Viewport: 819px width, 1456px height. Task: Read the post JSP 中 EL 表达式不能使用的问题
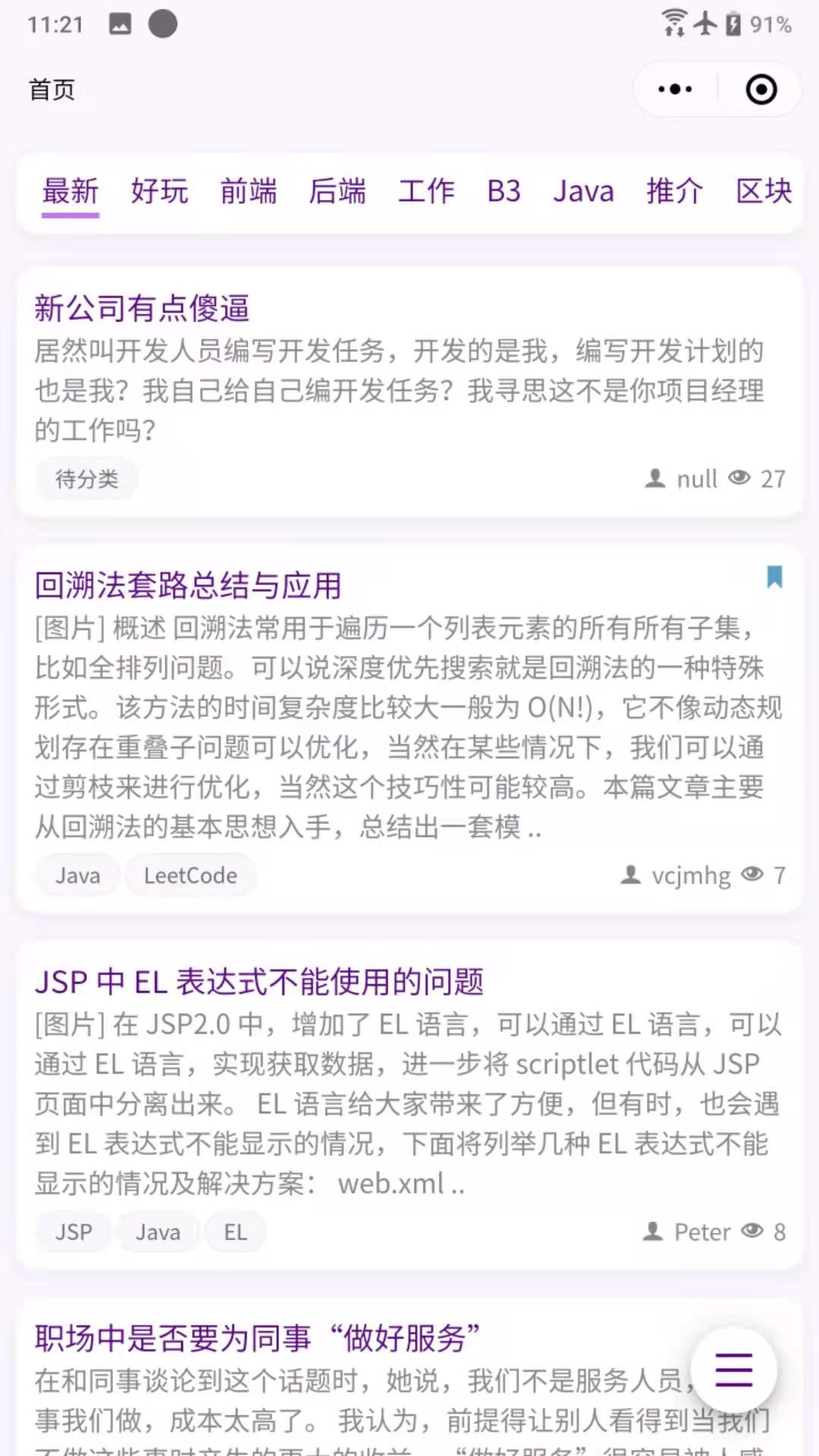tap(259, 981)
